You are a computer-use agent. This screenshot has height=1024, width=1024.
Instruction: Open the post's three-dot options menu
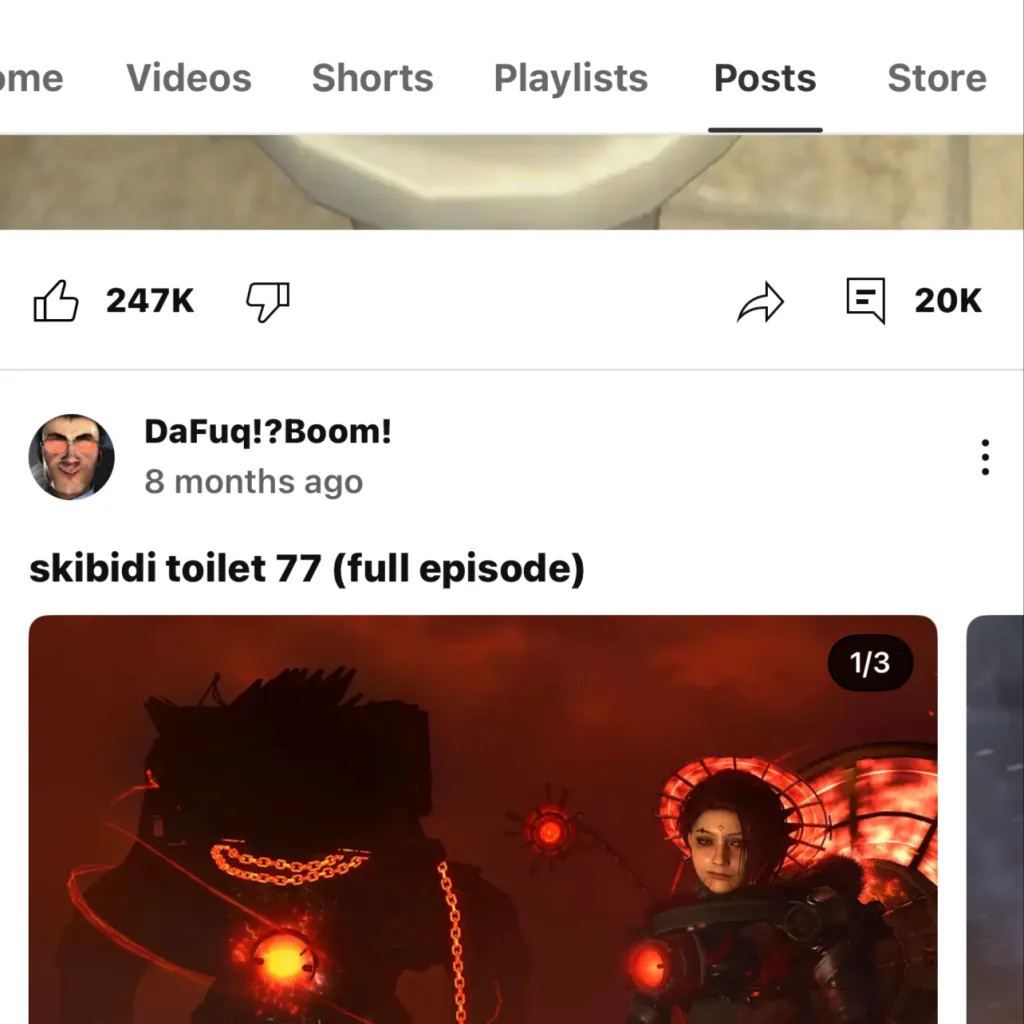985,457
